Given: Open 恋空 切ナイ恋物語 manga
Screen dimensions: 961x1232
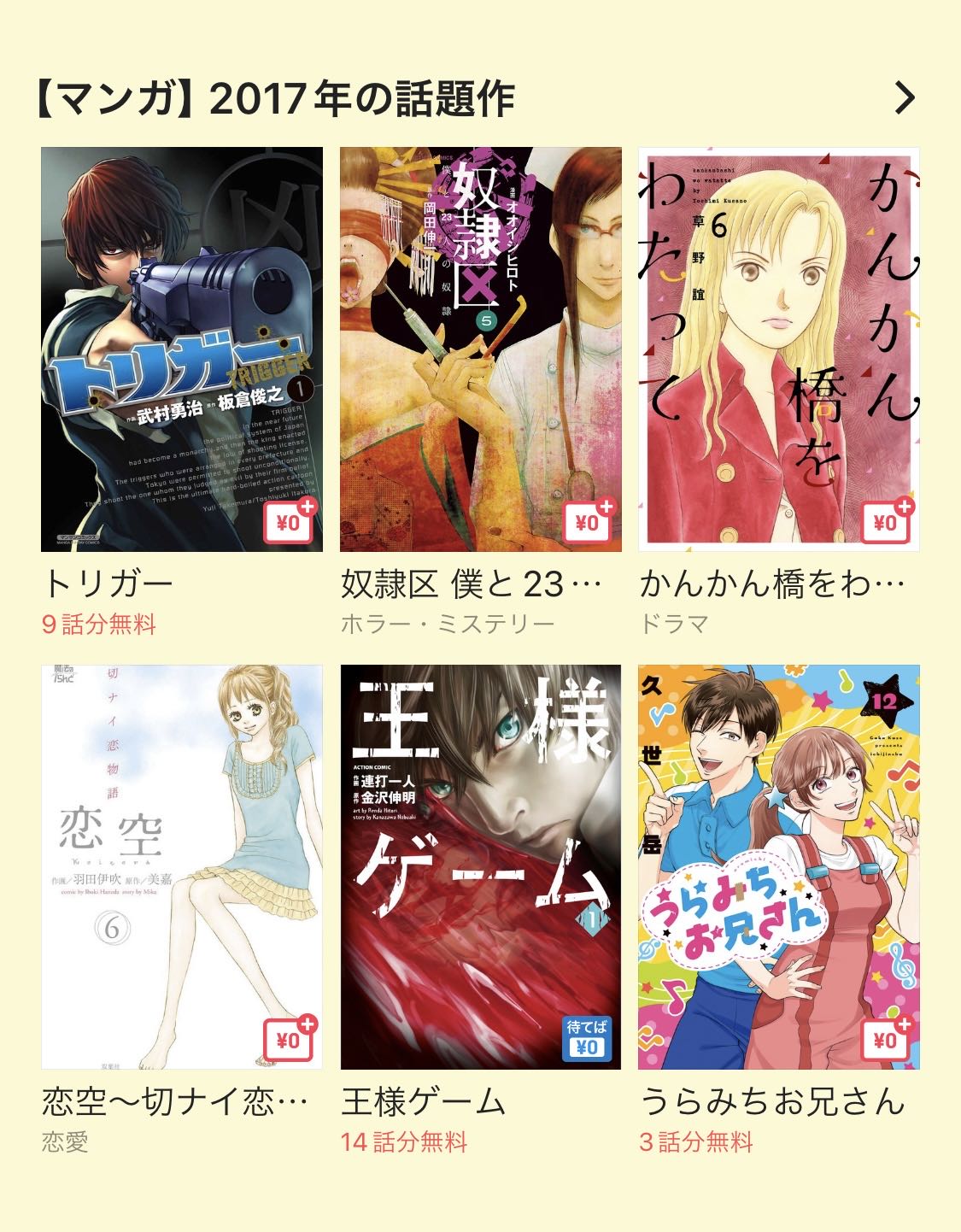Looking at the screenshot, I should (x=182, y=866).
